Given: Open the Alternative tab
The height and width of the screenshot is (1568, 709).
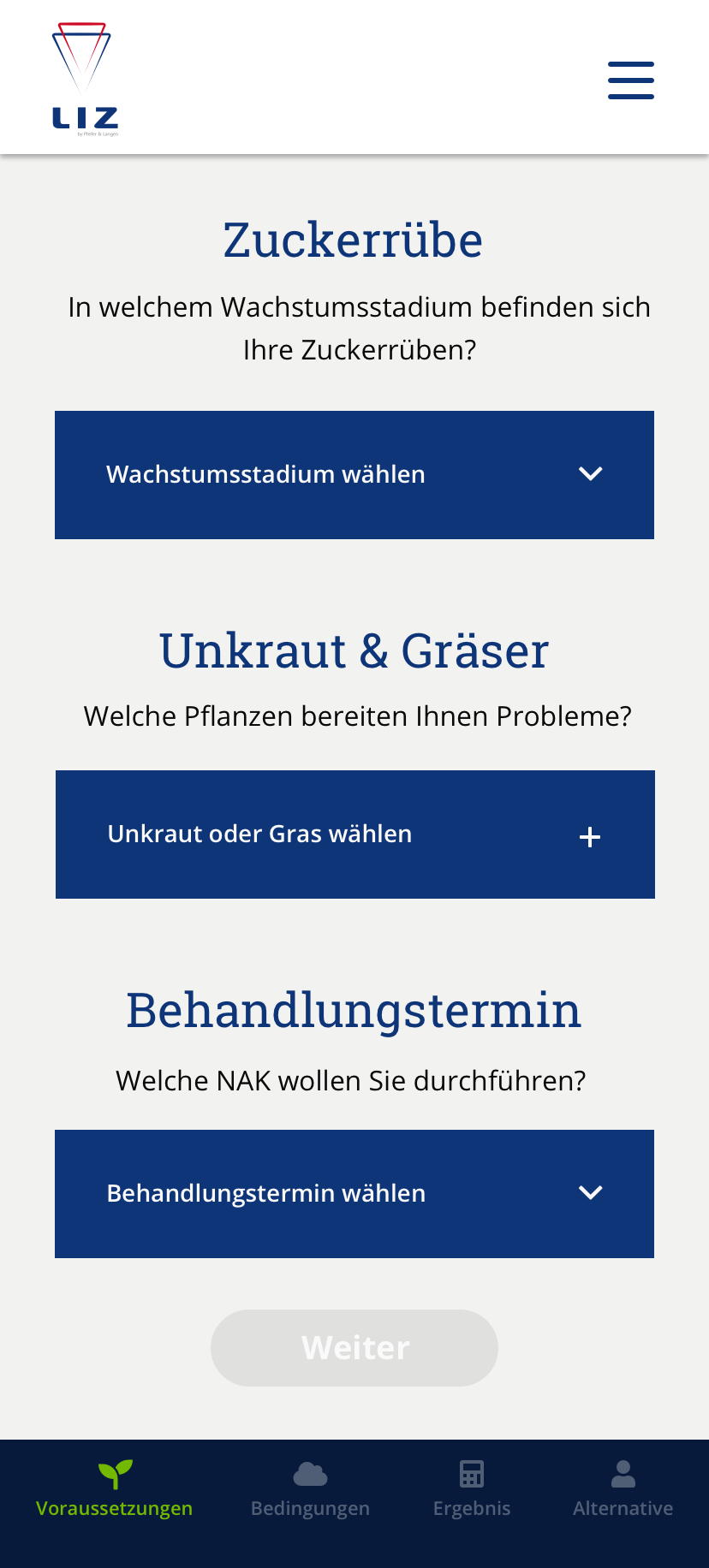Looking at the screenshot, I should 623,1490.
